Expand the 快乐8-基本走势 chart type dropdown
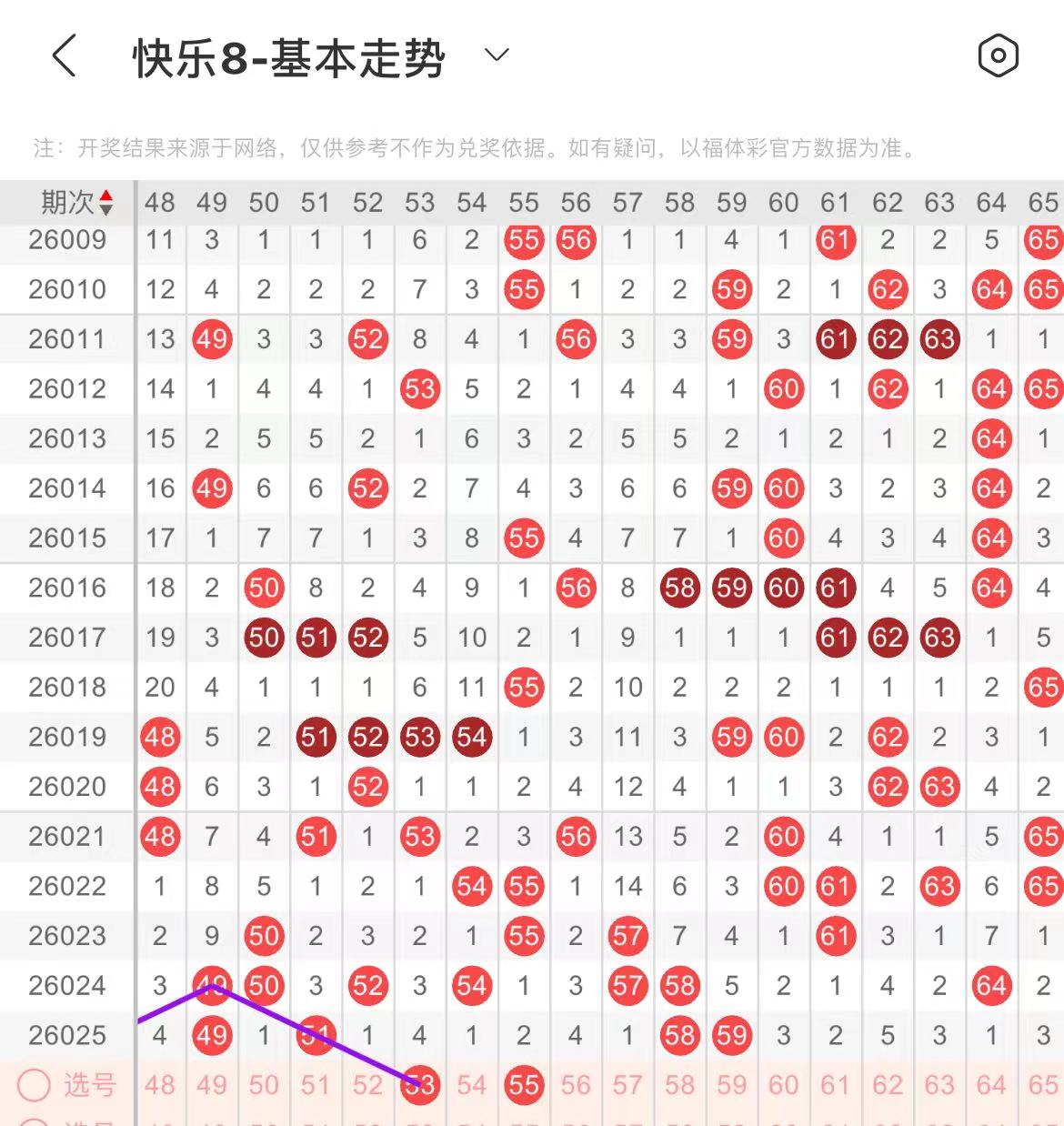This screenshot has width=1064, height=1126. pos(497,56)
